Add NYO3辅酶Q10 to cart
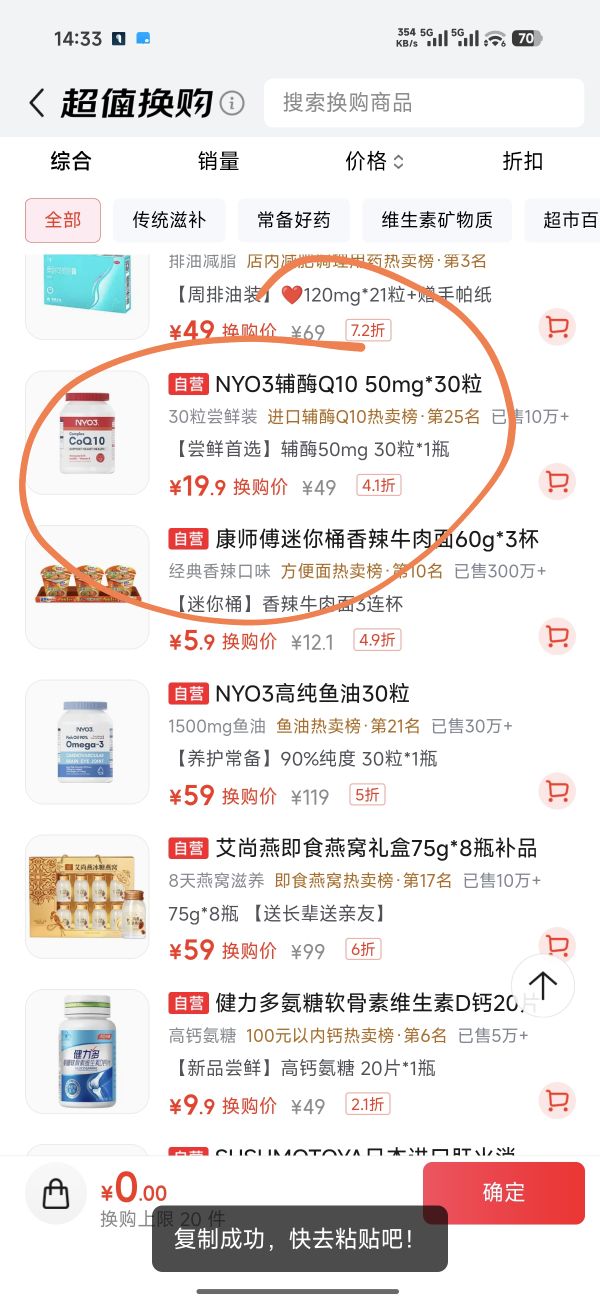This screenshot has width=600, height=1304. coord(557,481)
